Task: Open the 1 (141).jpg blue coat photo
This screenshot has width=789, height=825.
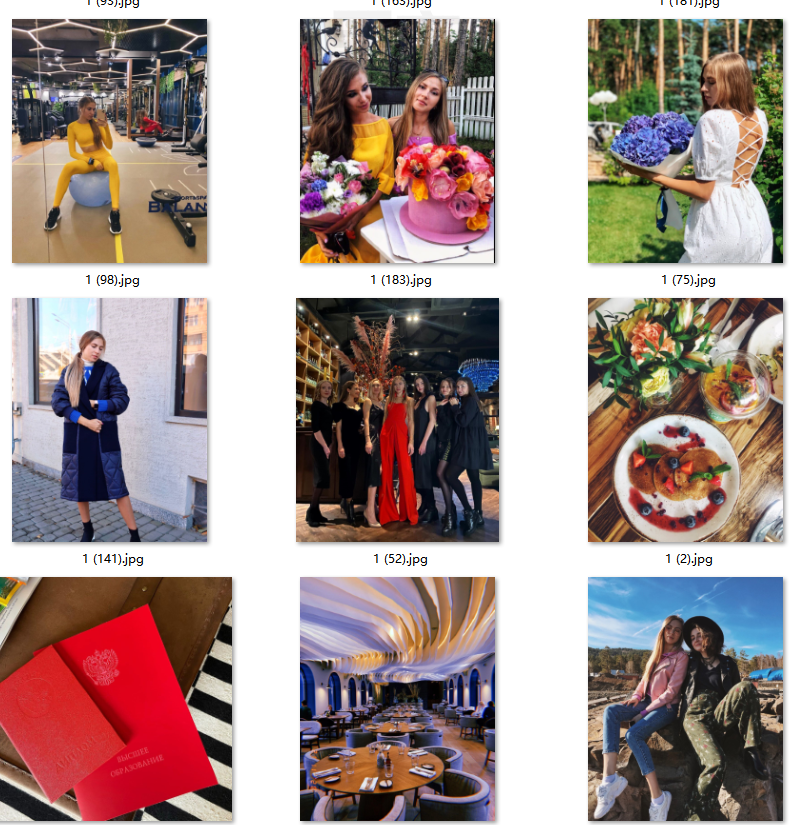Action: click(x=109, y=419)
